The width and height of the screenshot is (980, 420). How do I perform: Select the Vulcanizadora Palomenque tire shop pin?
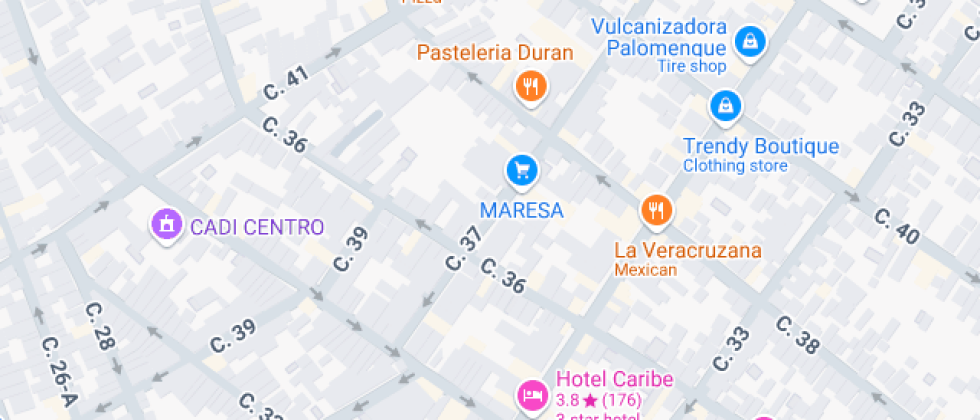749,42
